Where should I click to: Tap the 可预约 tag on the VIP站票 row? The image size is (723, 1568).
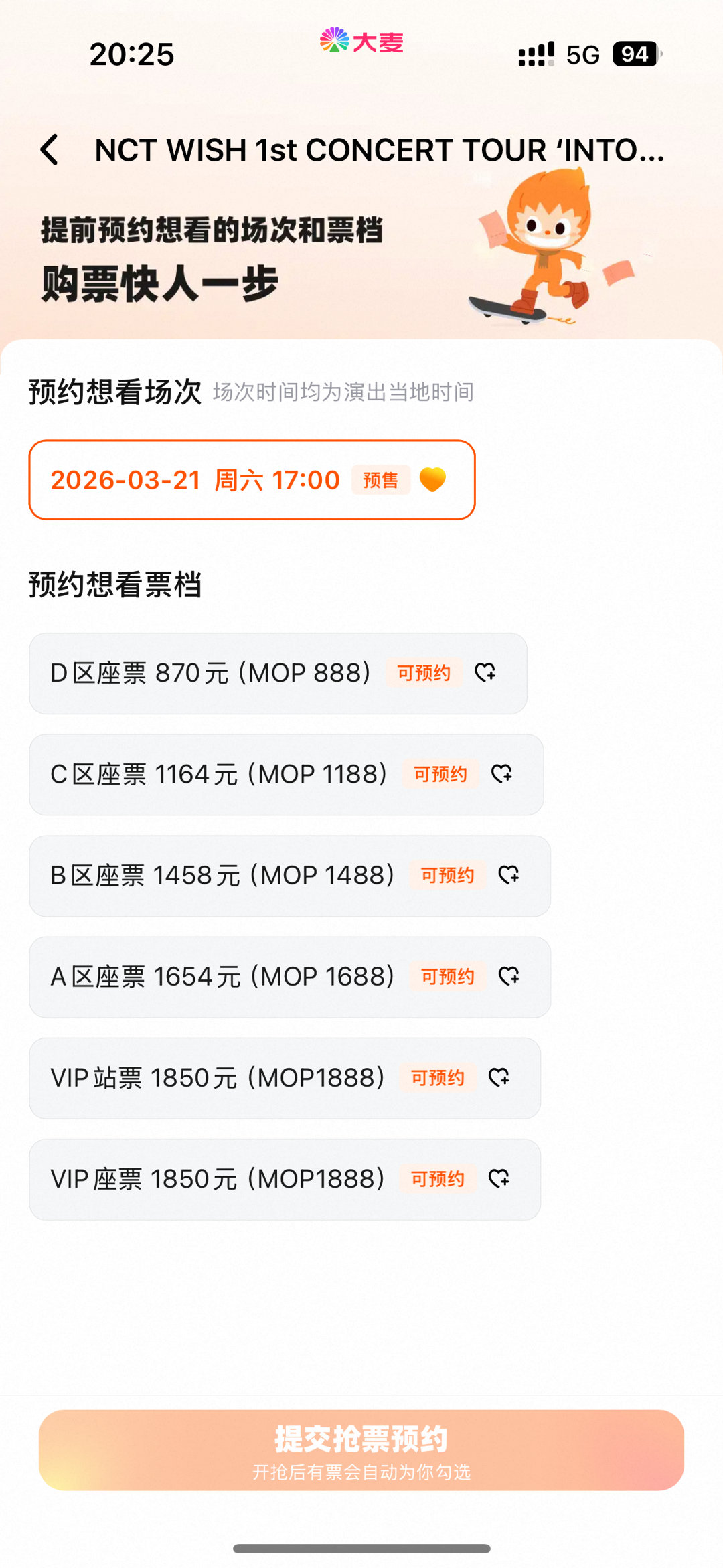tap(438, 1078)
